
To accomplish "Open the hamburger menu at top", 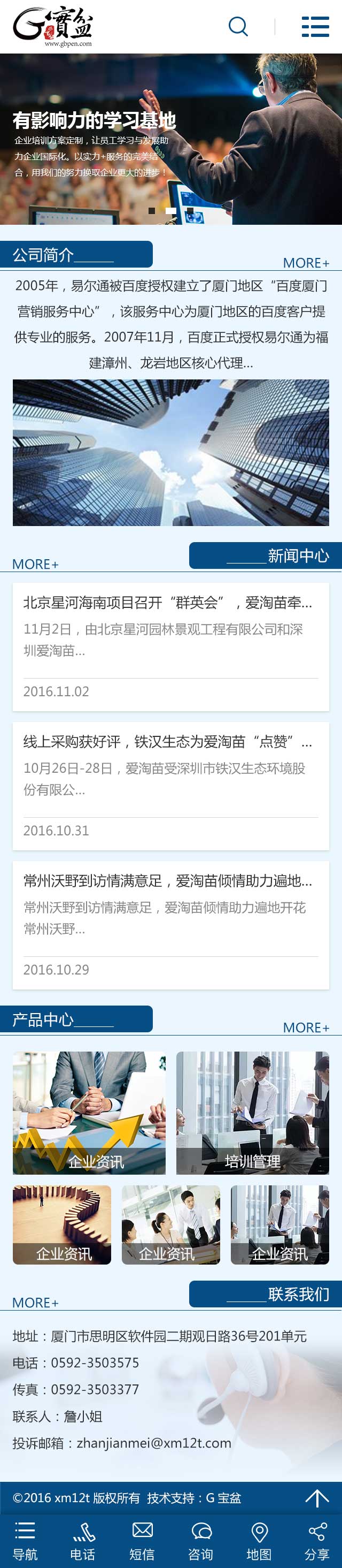I will [x=315, y=27].
